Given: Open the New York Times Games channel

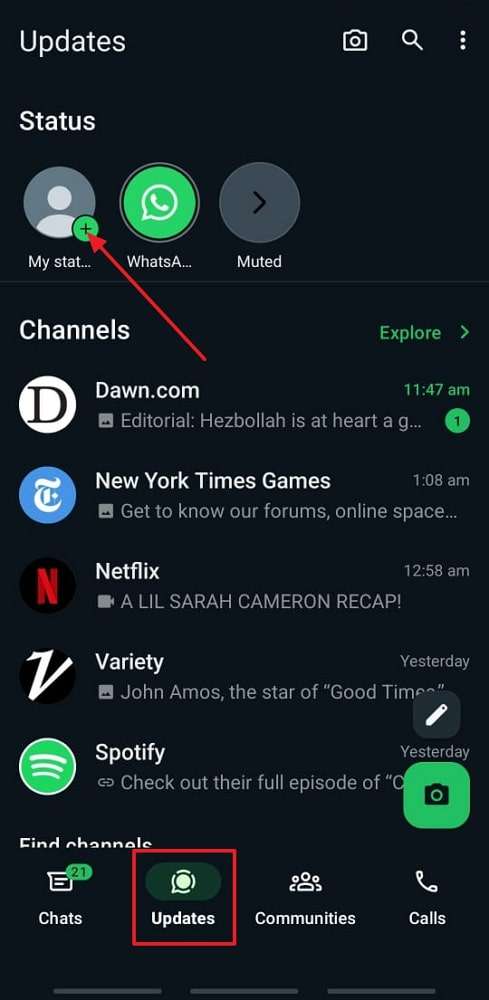Looking at the screenshot, I should click(x=244, y=495).
